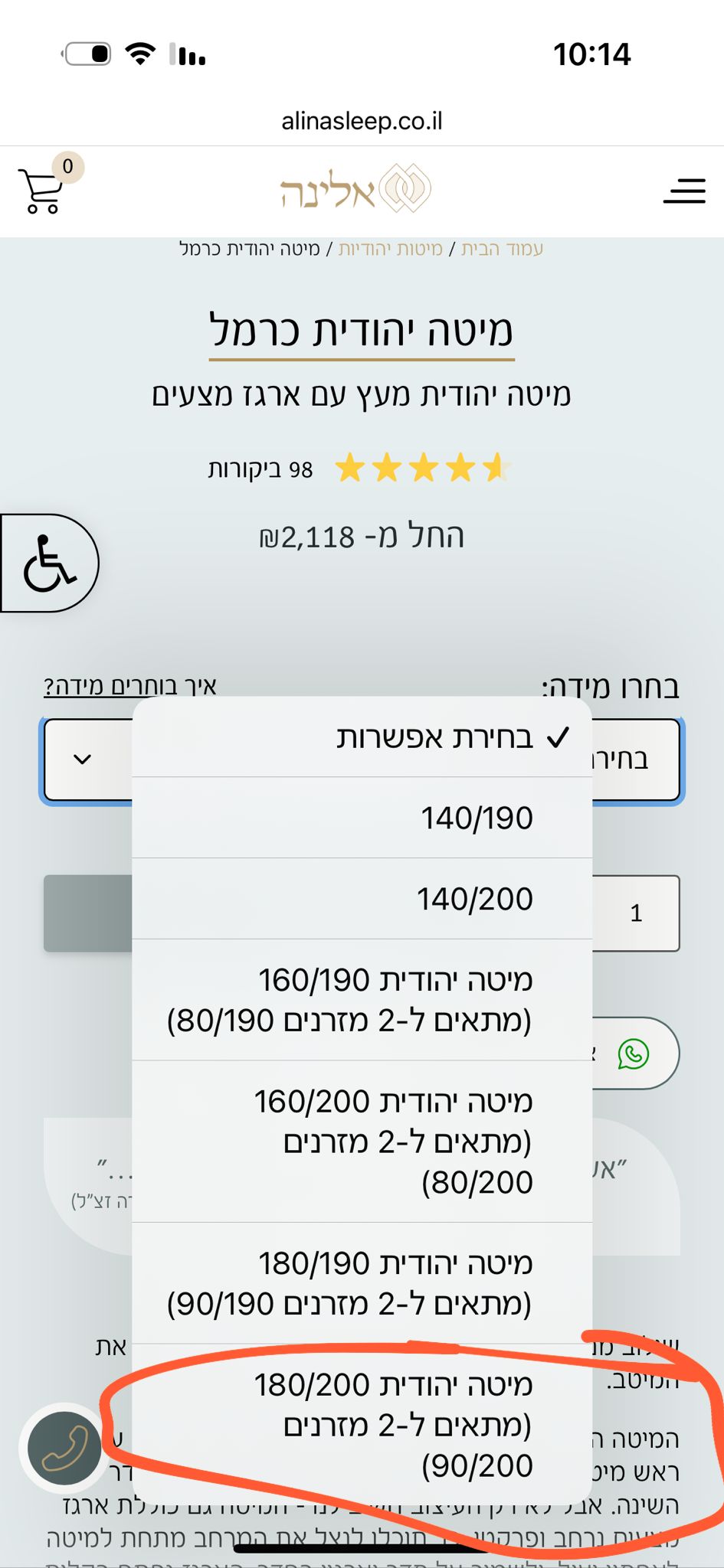
Task: Call using the floating phone button
Action: tap(64, 1447)
